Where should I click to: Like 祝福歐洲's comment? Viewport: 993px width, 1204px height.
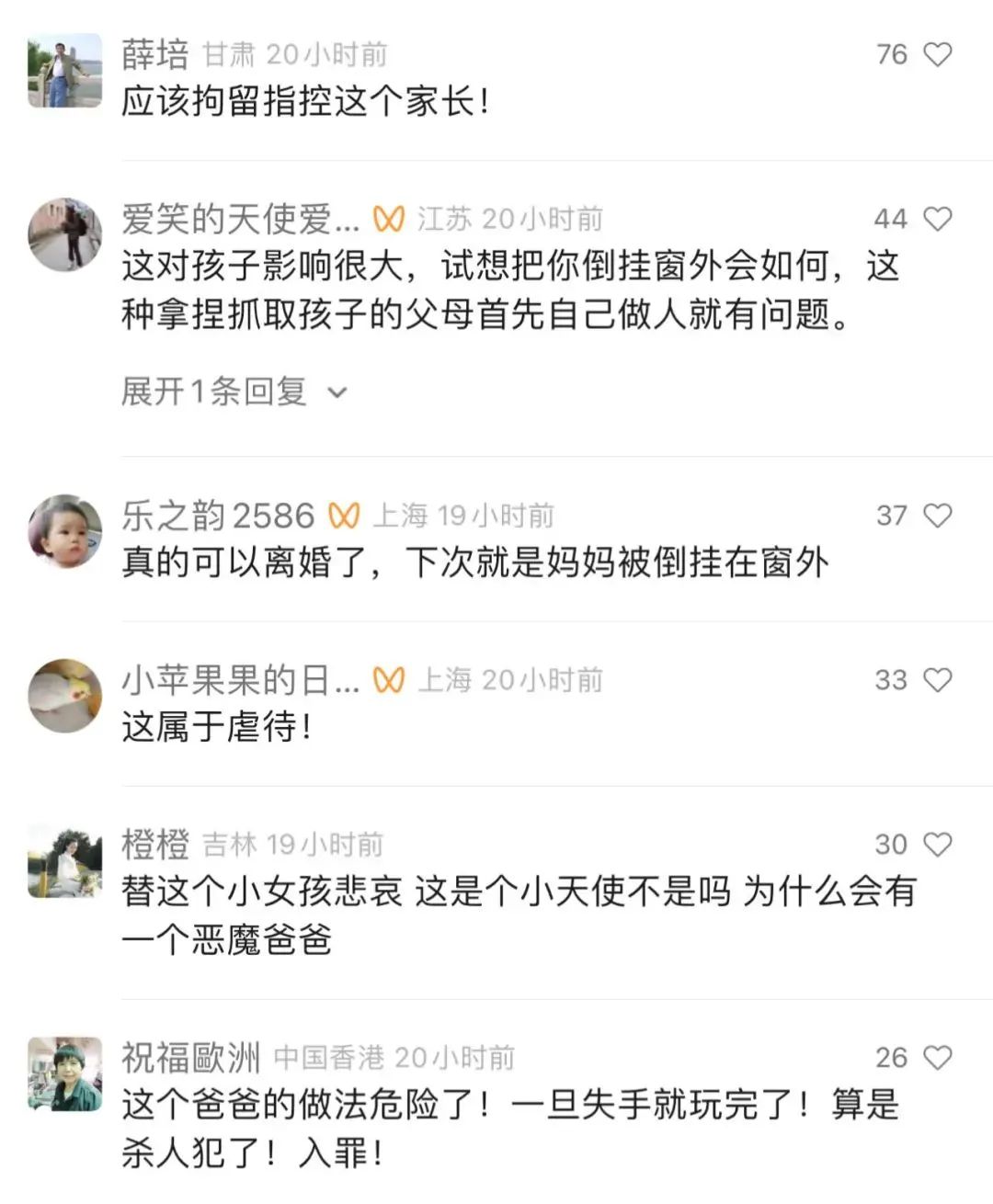click(x=937, y=1058)
